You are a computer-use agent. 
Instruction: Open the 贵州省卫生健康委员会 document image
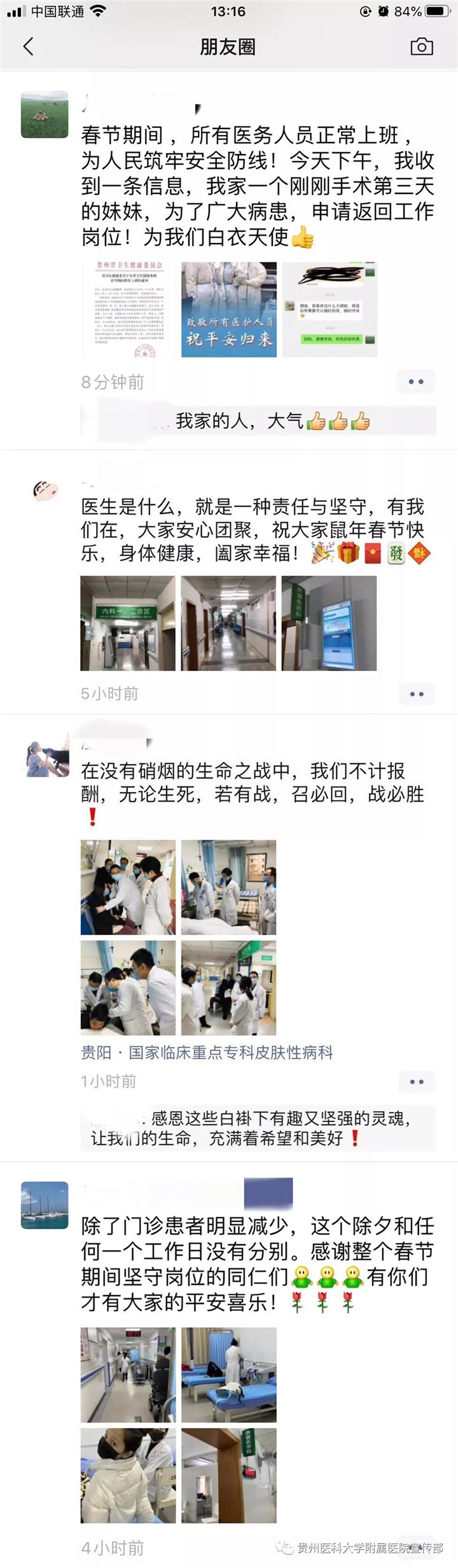(128, 309)
